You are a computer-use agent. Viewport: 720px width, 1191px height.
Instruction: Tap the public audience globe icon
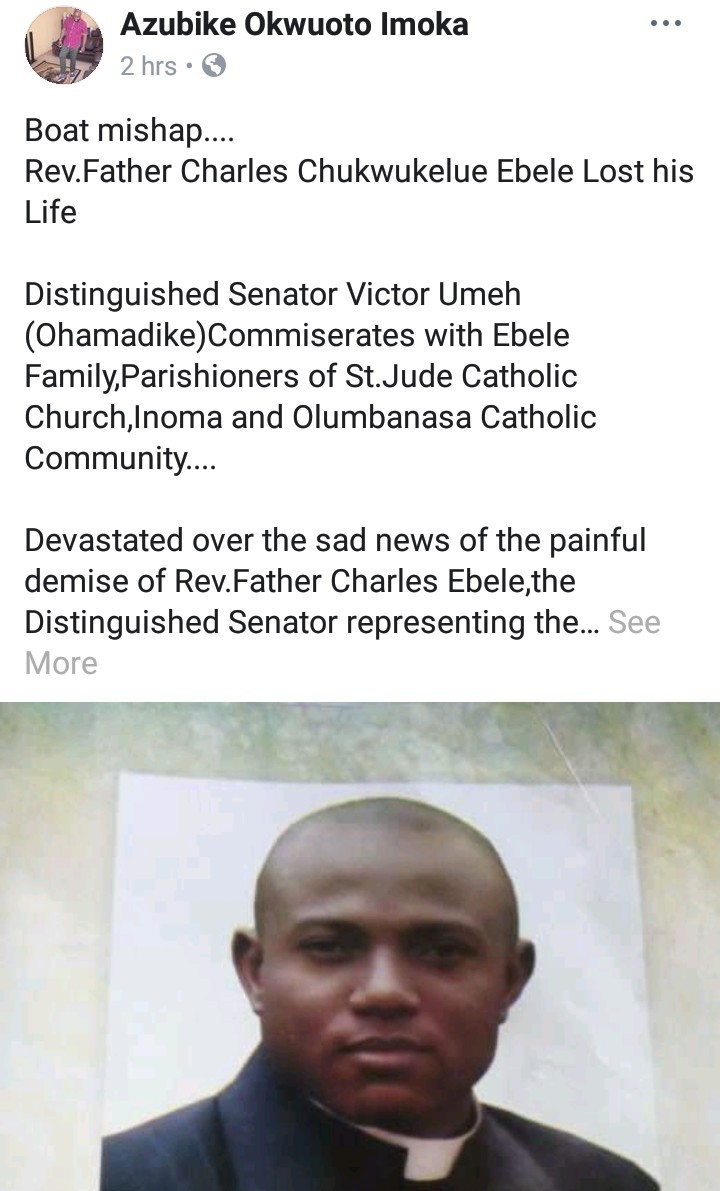coord(213,66)
